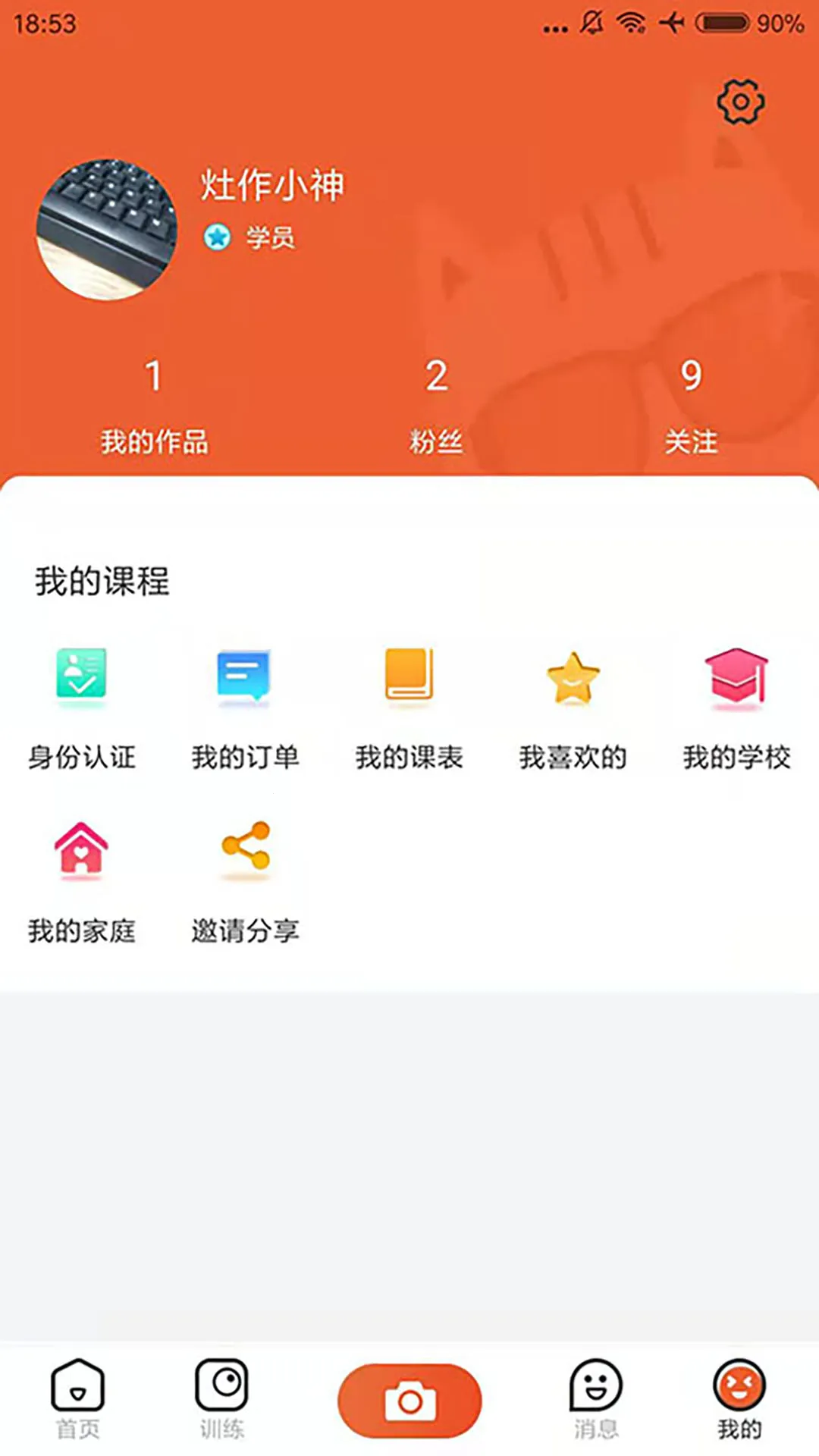Open settings via the gear icon
The image size is (819, 1456).
coord(739,101)
